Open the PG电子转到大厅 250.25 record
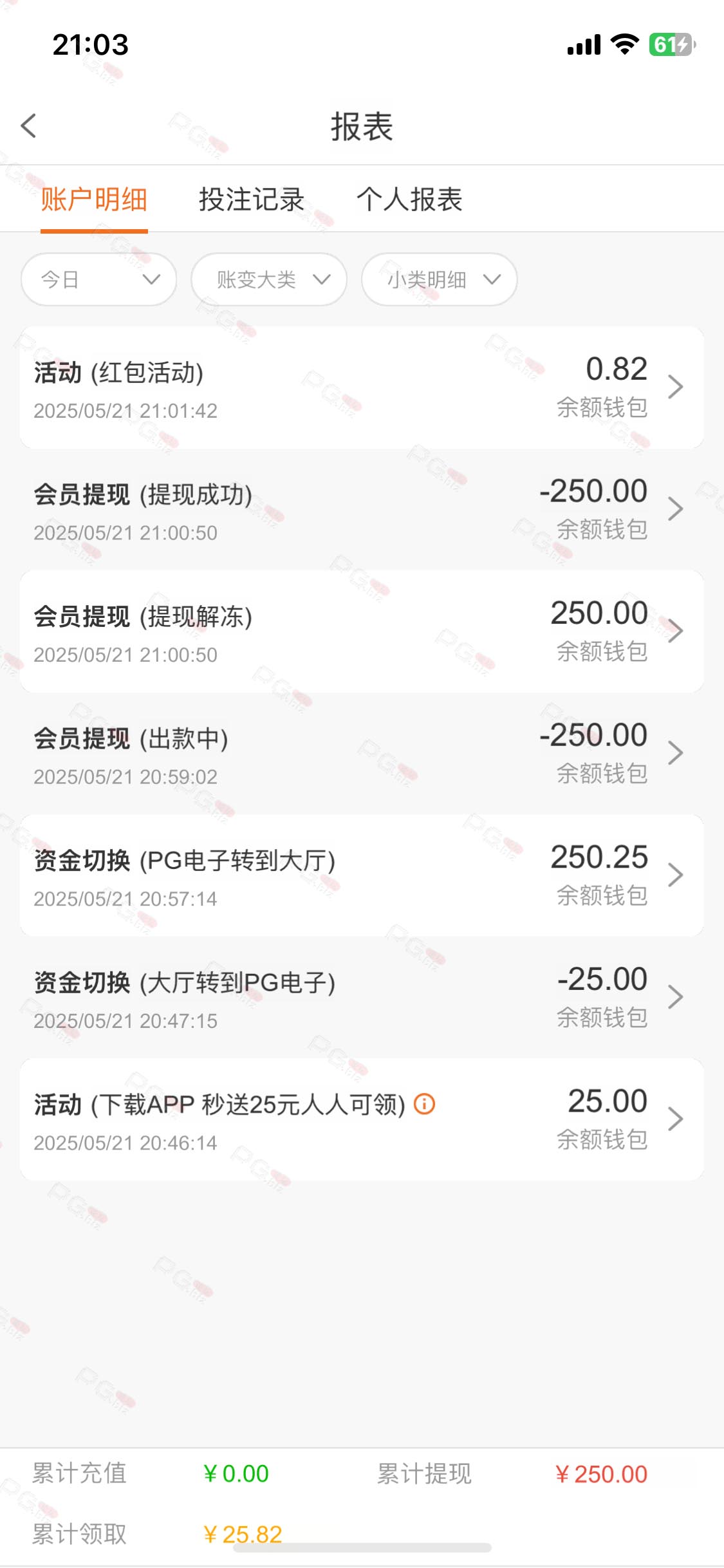 pyautogui.click(x=362, y=875)
